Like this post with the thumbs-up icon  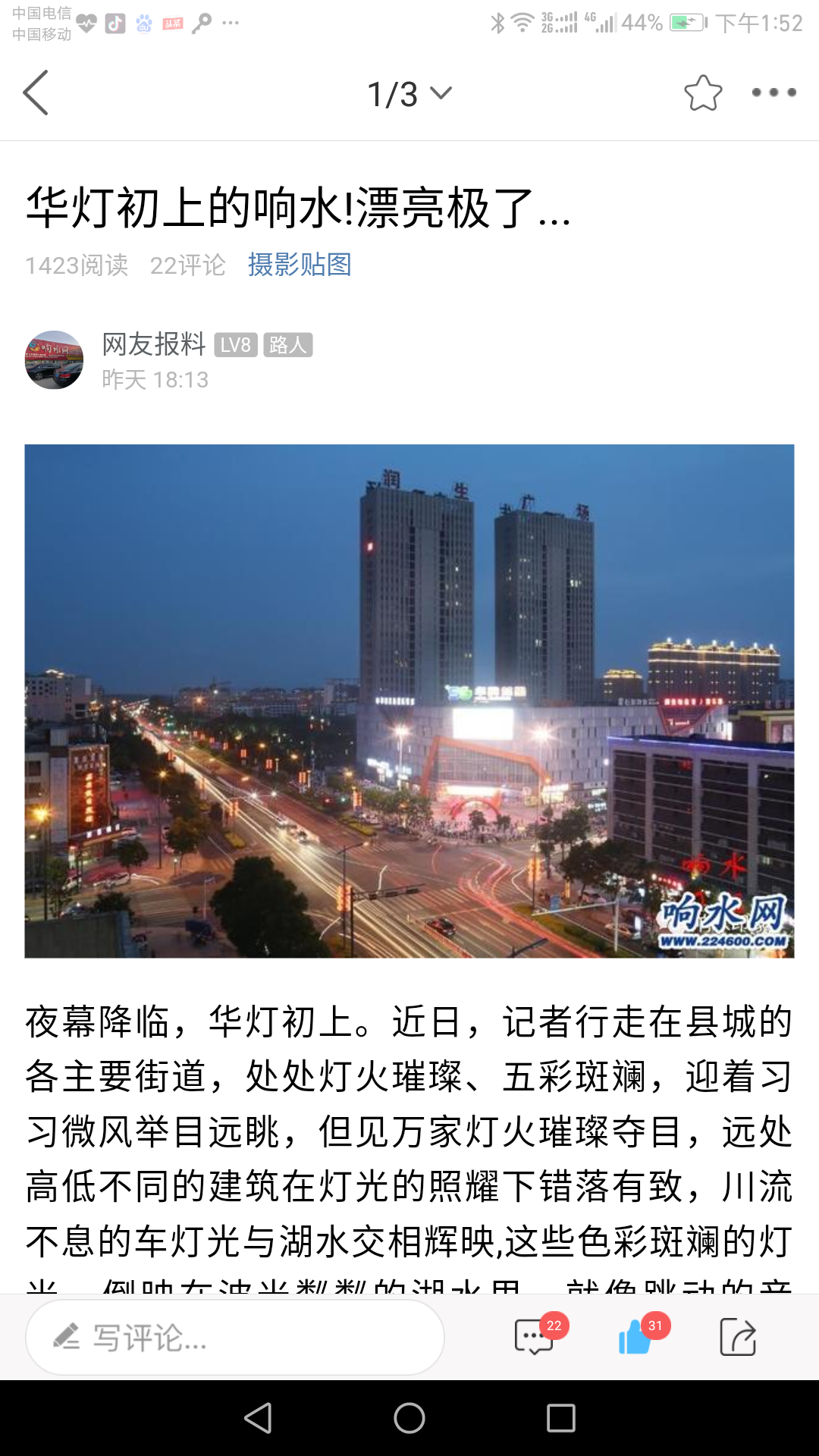click(635, 1337)
